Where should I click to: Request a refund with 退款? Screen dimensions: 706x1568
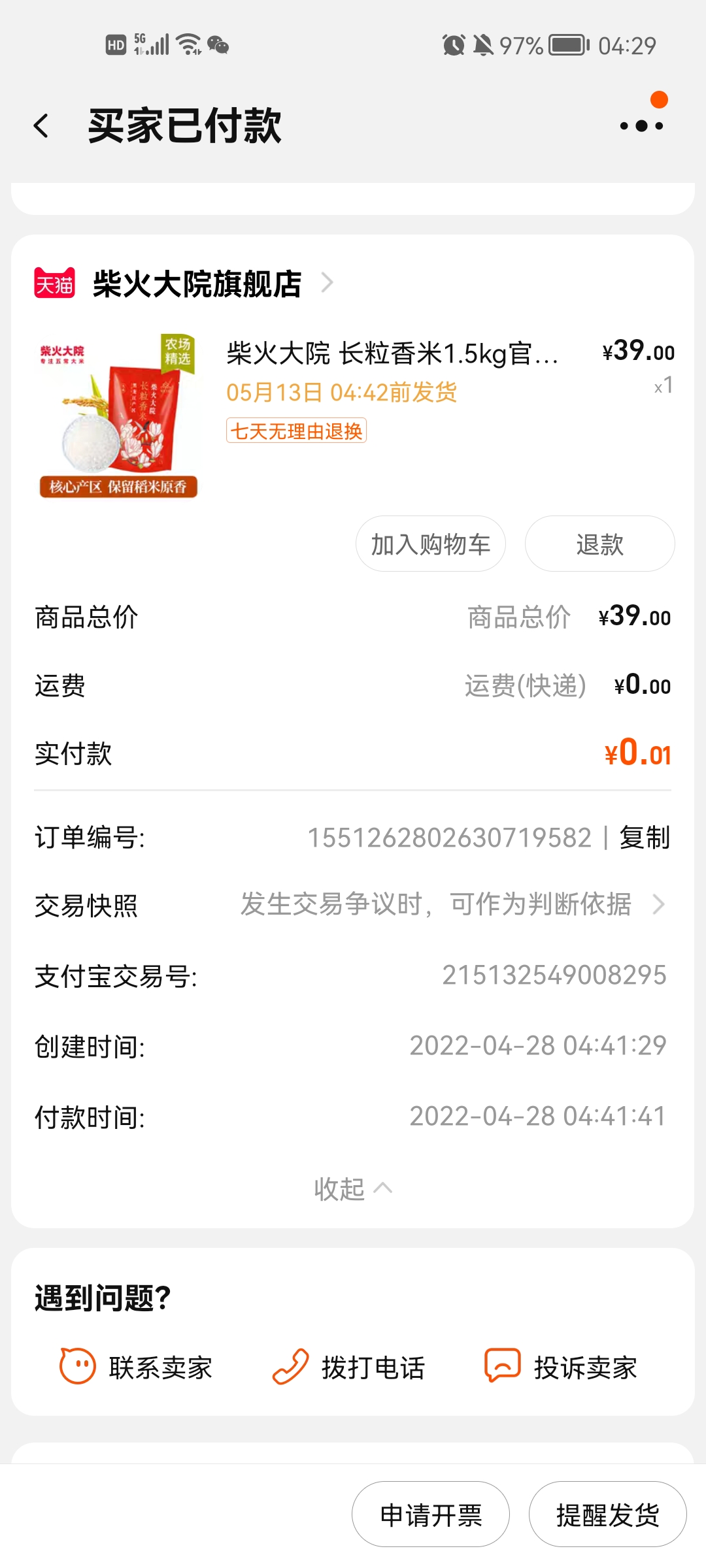599,544
